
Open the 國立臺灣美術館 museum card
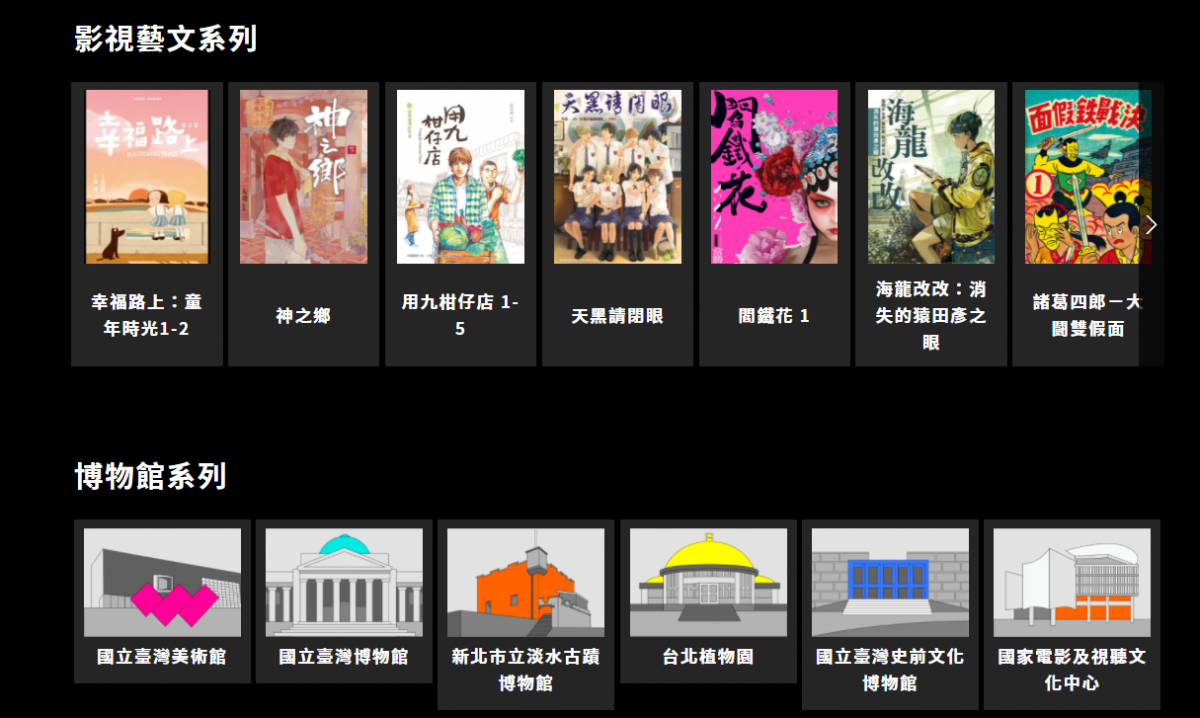(x=162, y=600)
